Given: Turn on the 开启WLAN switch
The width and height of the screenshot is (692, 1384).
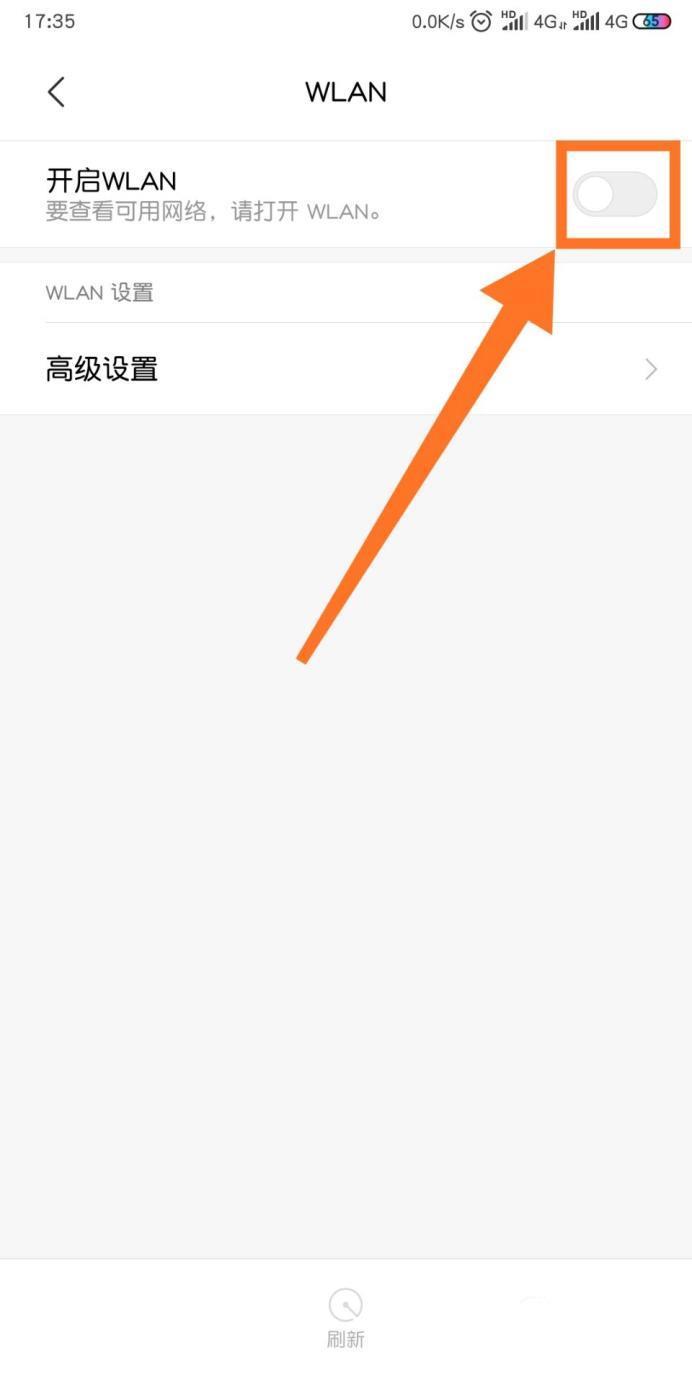Looking at the screenshot, I should point(615,195).
